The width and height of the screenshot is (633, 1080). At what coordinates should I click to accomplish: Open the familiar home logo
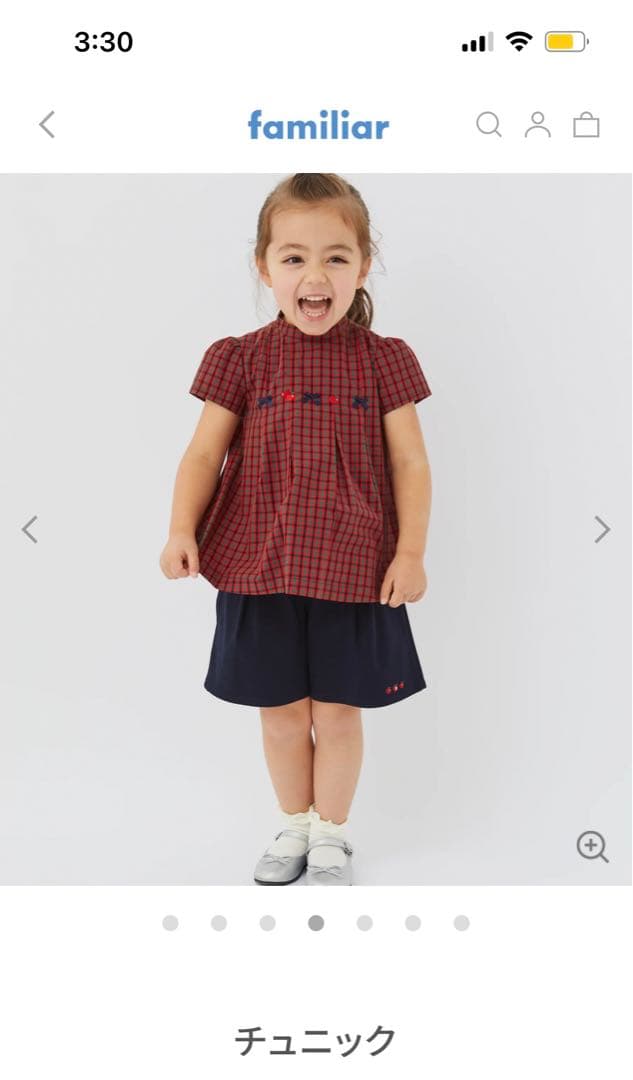(318, 125)
